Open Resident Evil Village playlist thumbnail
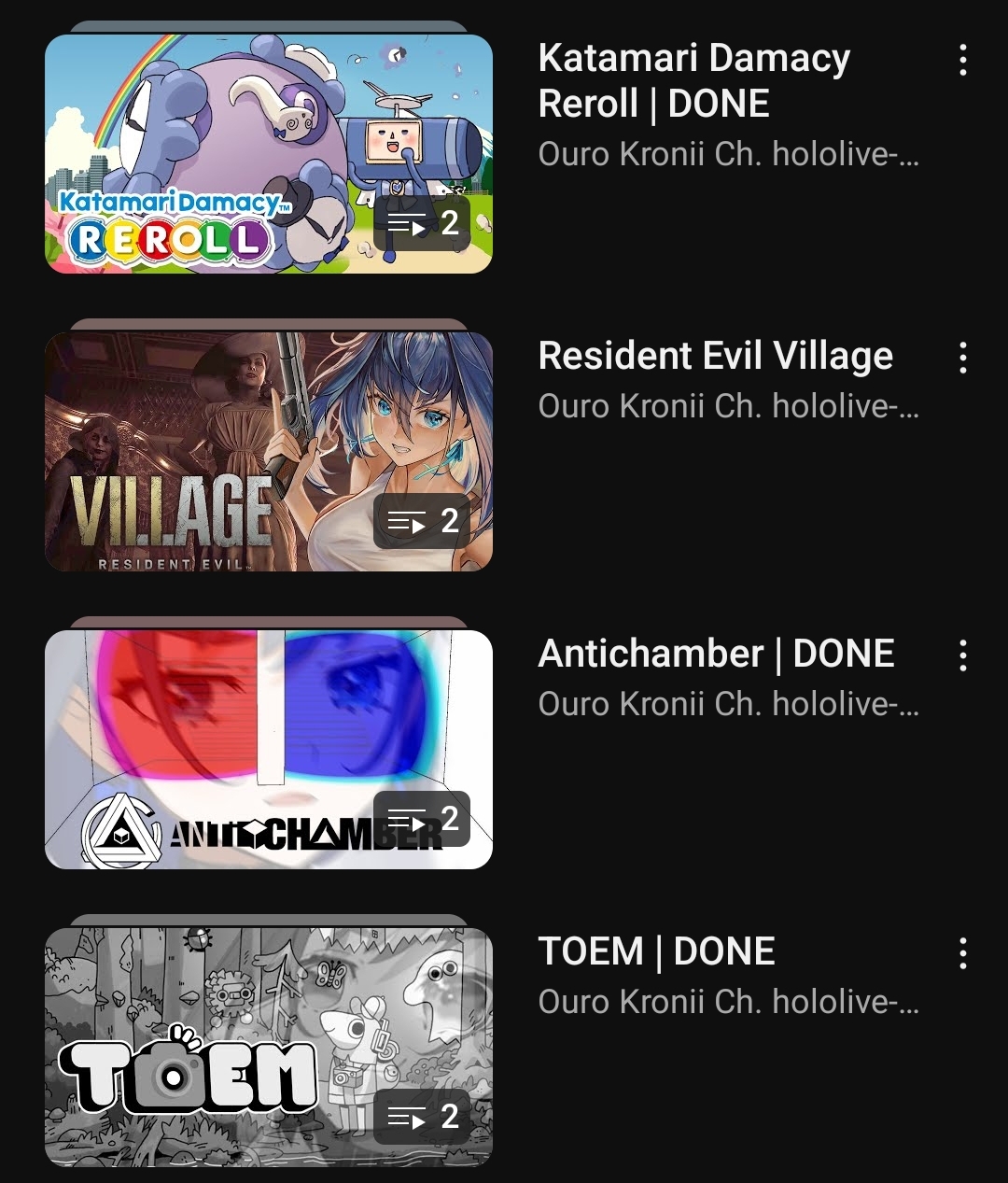Image resolution: width=1008 pixels, height=1183 pixels. click(x=269, y=452)
